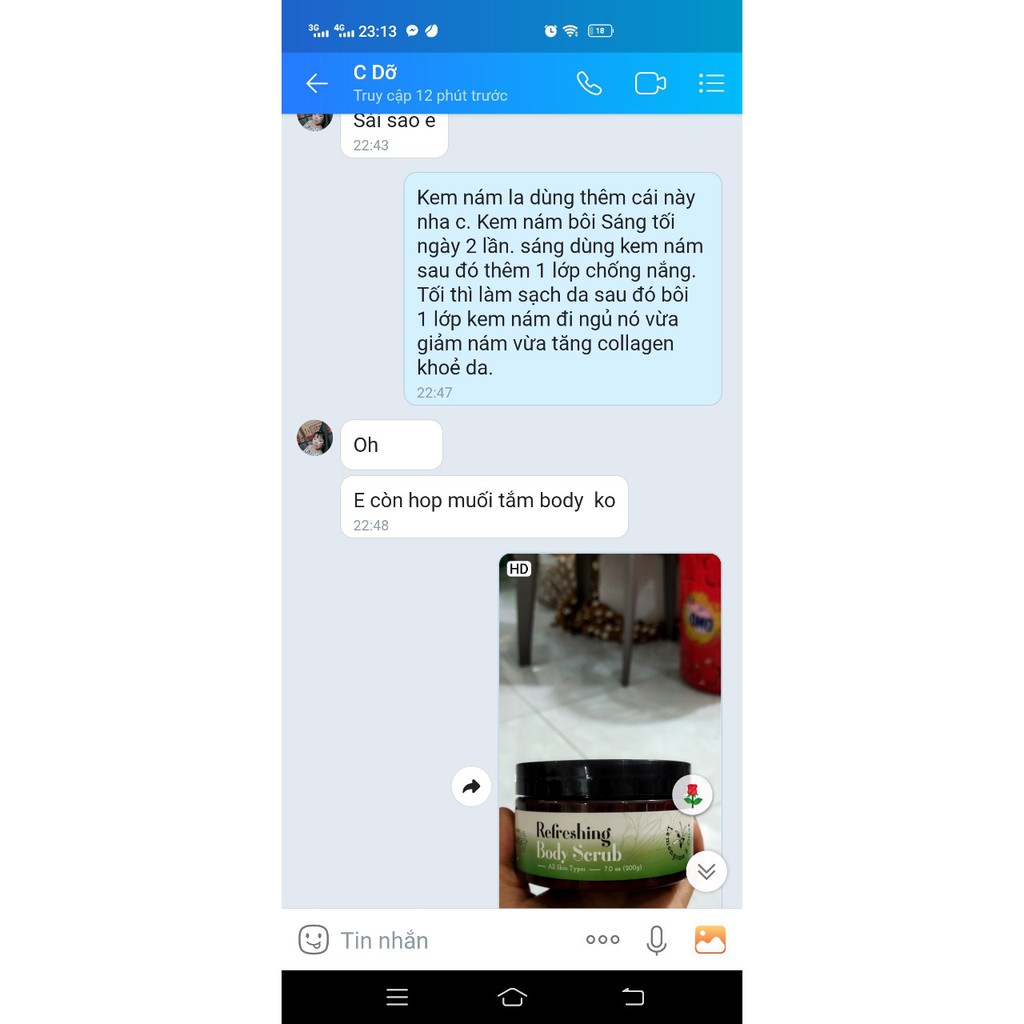Screen dimensions: 1024x1024
Task: Record a voice message
Action: [656, 939]
